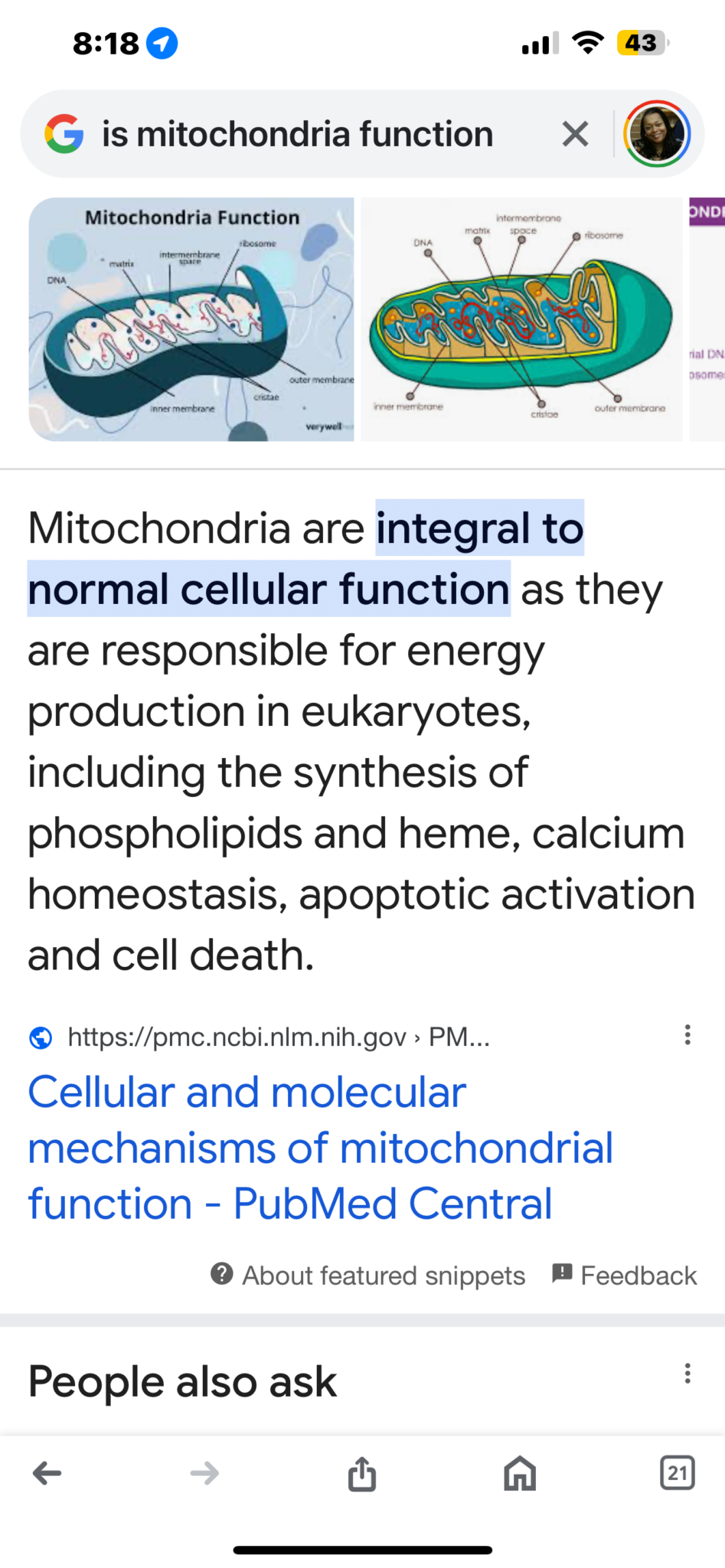Viewport: 725px width, 1568px height.
Task: Open the verywell Mitochondria Function image
Action: click(x=191, y=319)
